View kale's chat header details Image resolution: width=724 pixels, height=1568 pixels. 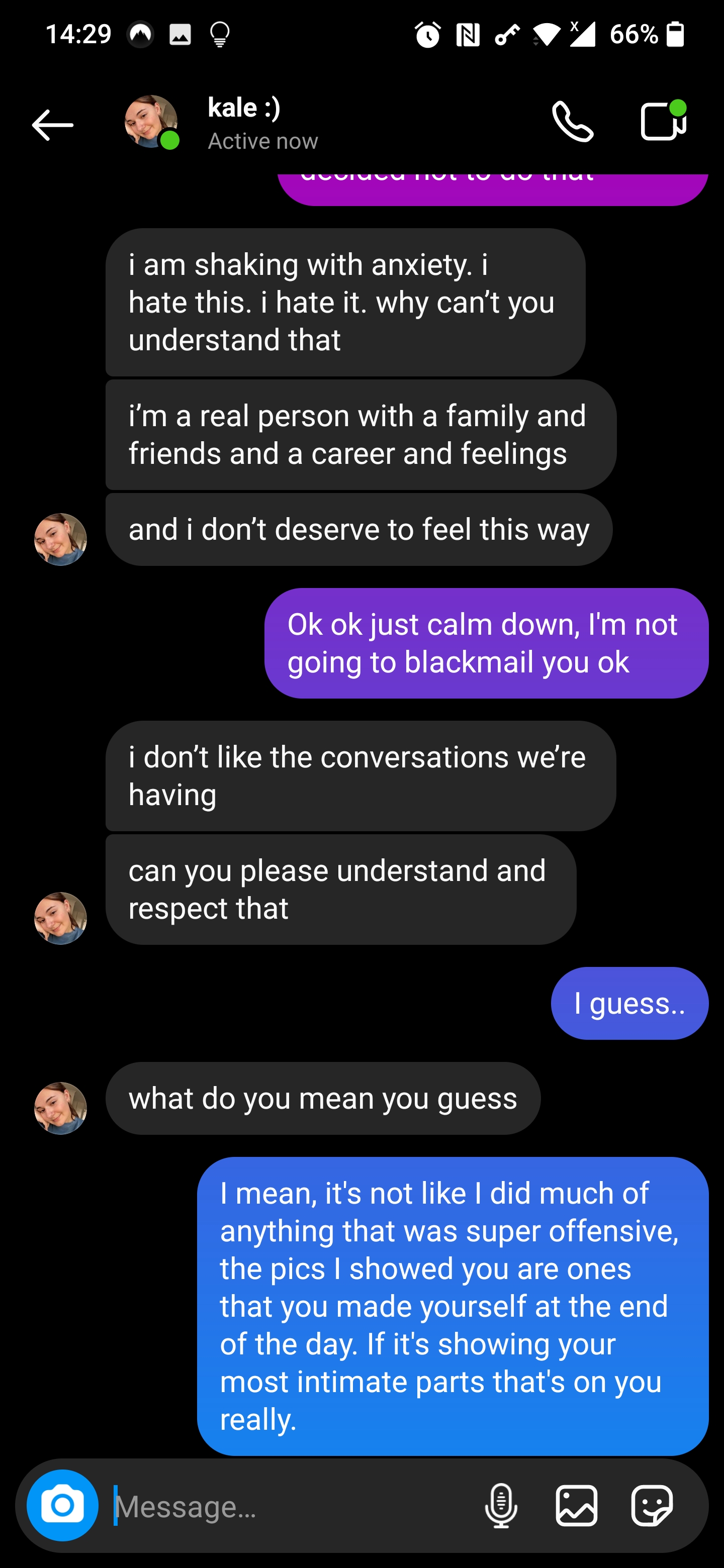tap(263, 123)
